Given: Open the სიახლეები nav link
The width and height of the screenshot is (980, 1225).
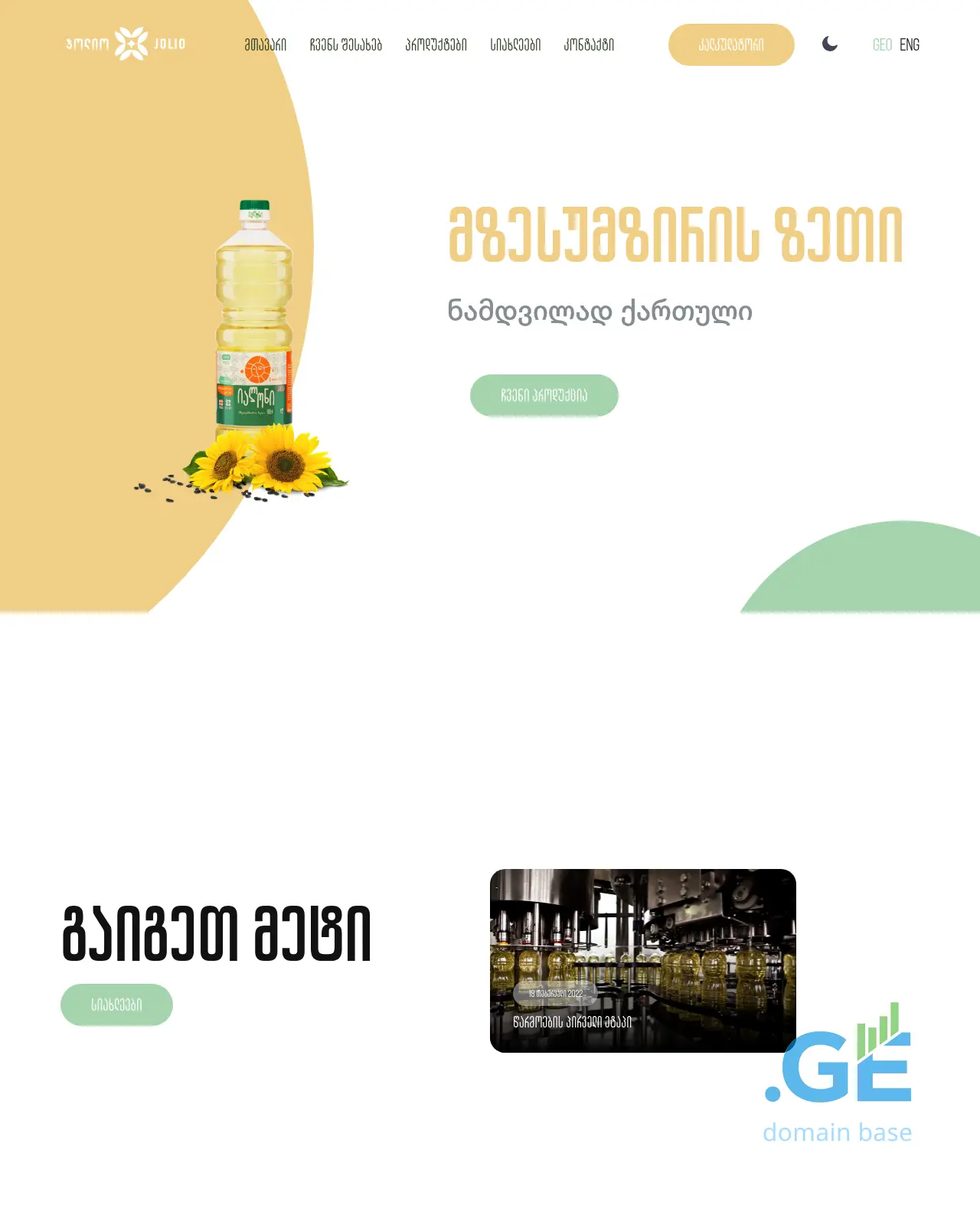Looking at the screenshot, I should click(x=515, y=45).
